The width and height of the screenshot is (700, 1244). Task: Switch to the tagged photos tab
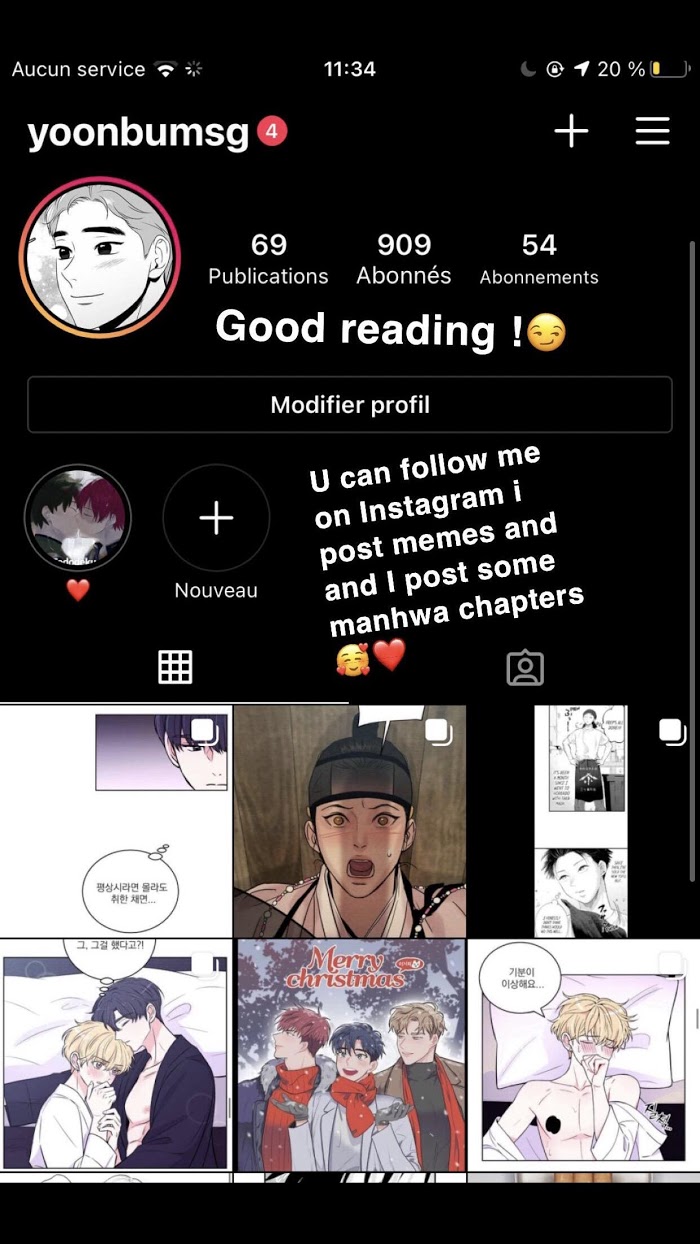pos(525,668)
